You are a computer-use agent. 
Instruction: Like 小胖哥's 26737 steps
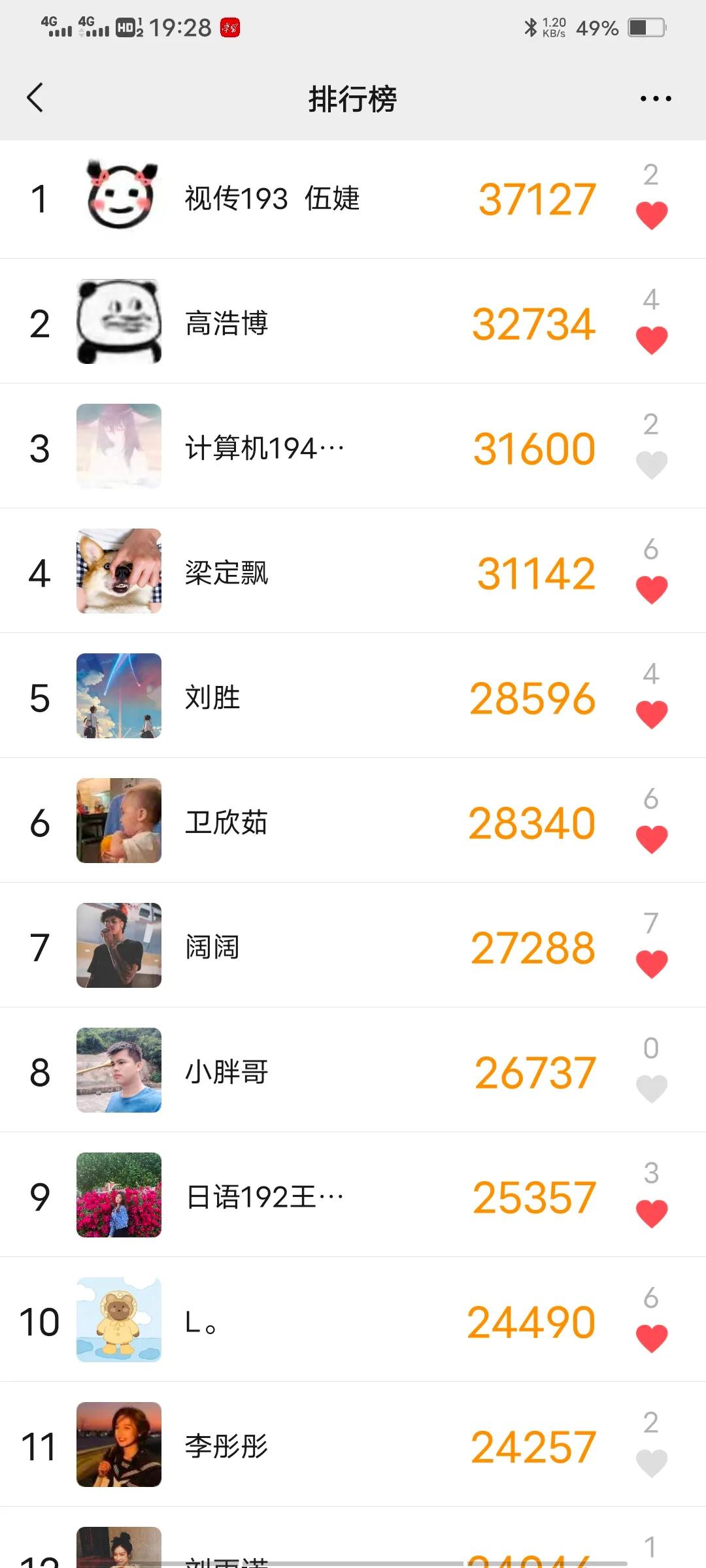click(651, 1088)
